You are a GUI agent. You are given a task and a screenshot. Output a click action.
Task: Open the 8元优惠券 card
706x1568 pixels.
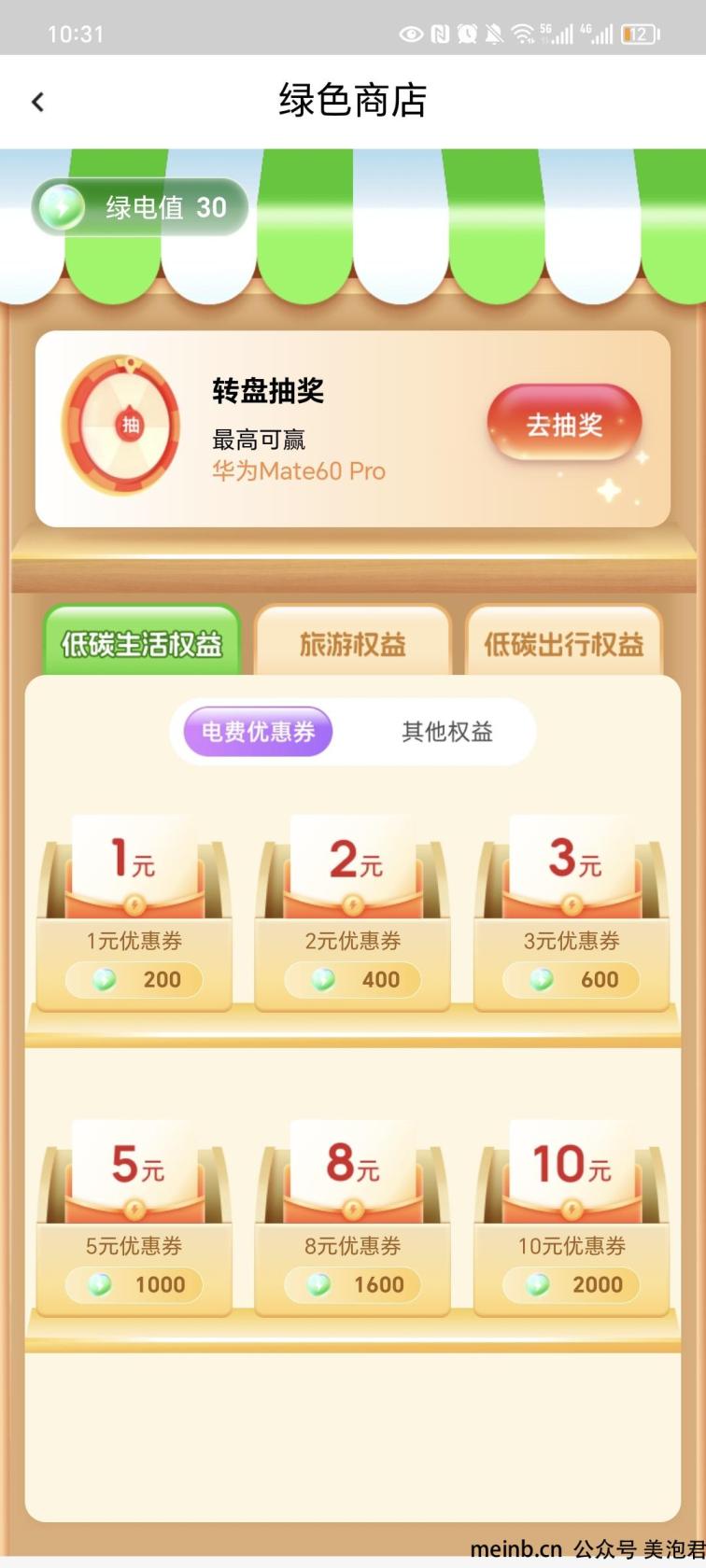click(352, 1219)
